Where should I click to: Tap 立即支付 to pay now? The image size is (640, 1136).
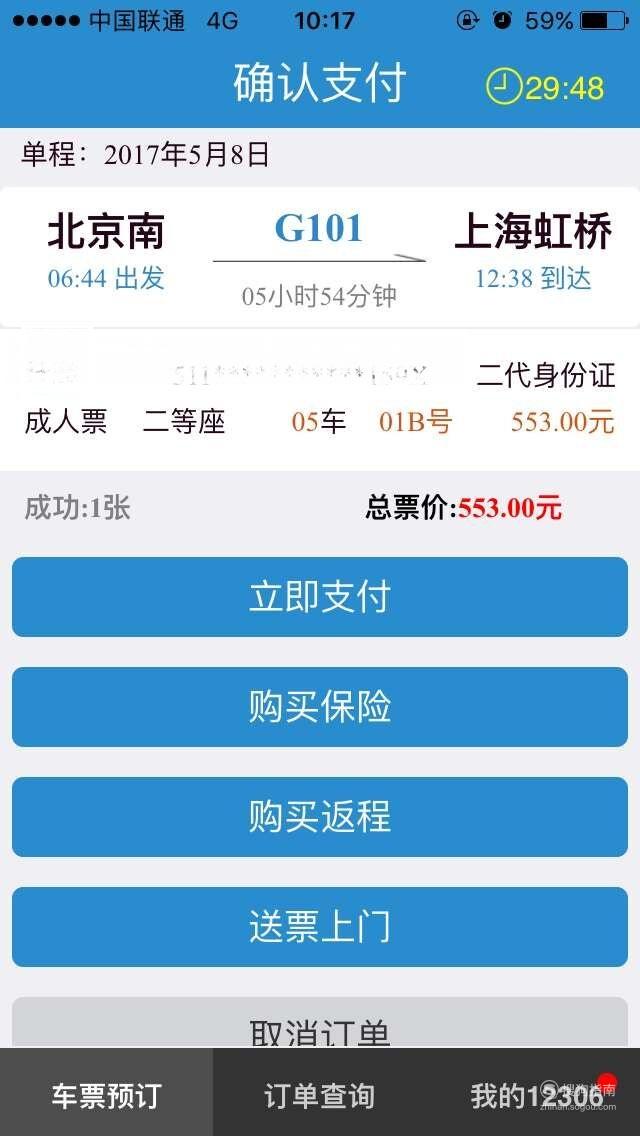[320, 597]
